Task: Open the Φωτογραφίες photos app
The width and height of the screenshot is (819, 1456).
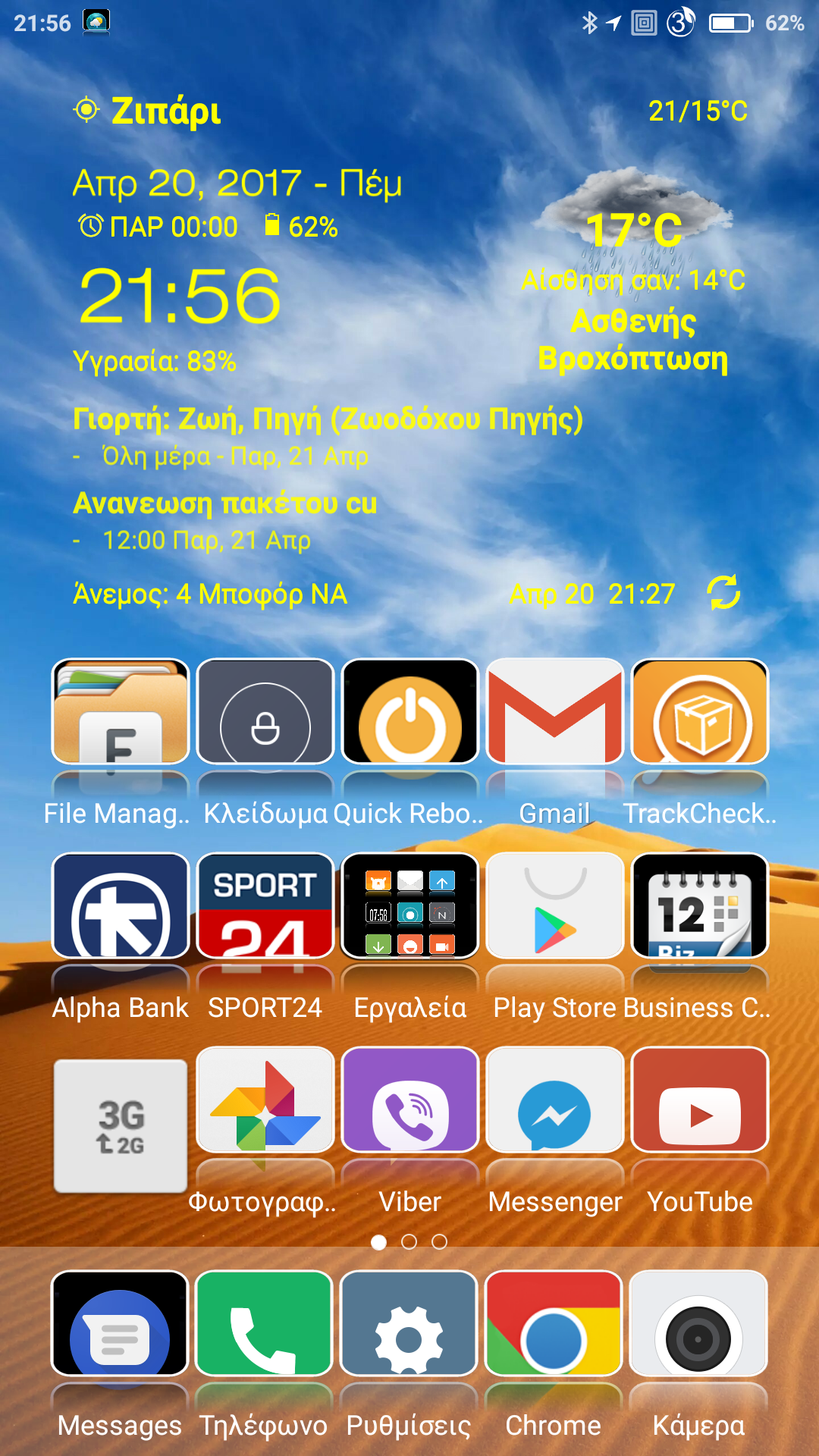Action: coord(265,1100)
